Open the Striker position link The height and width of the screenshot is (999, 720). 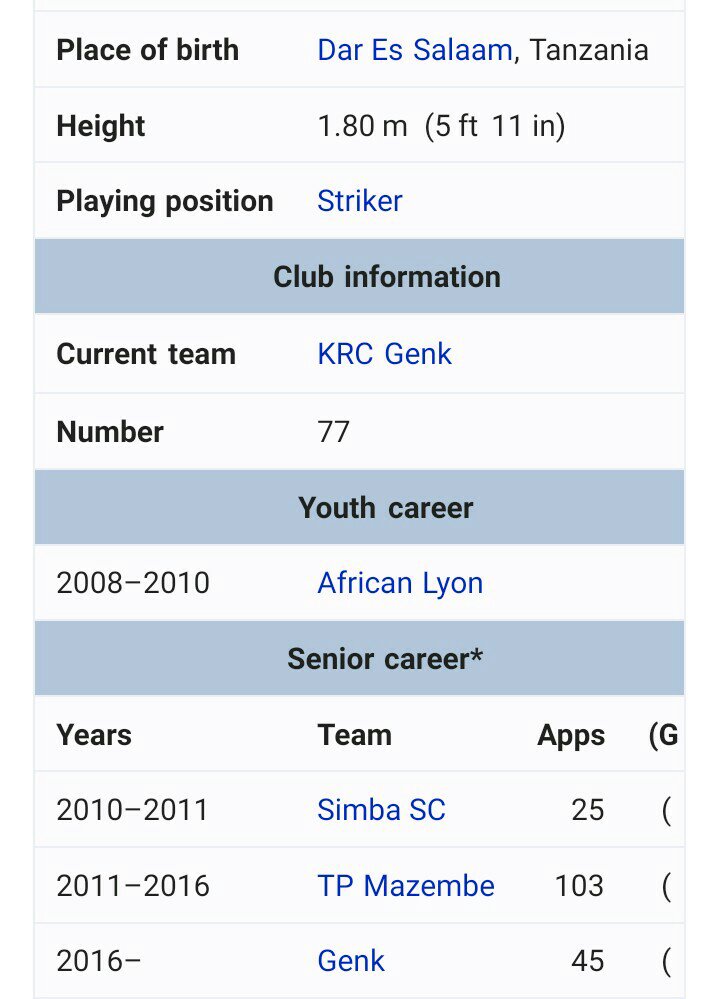click(359, 201)
